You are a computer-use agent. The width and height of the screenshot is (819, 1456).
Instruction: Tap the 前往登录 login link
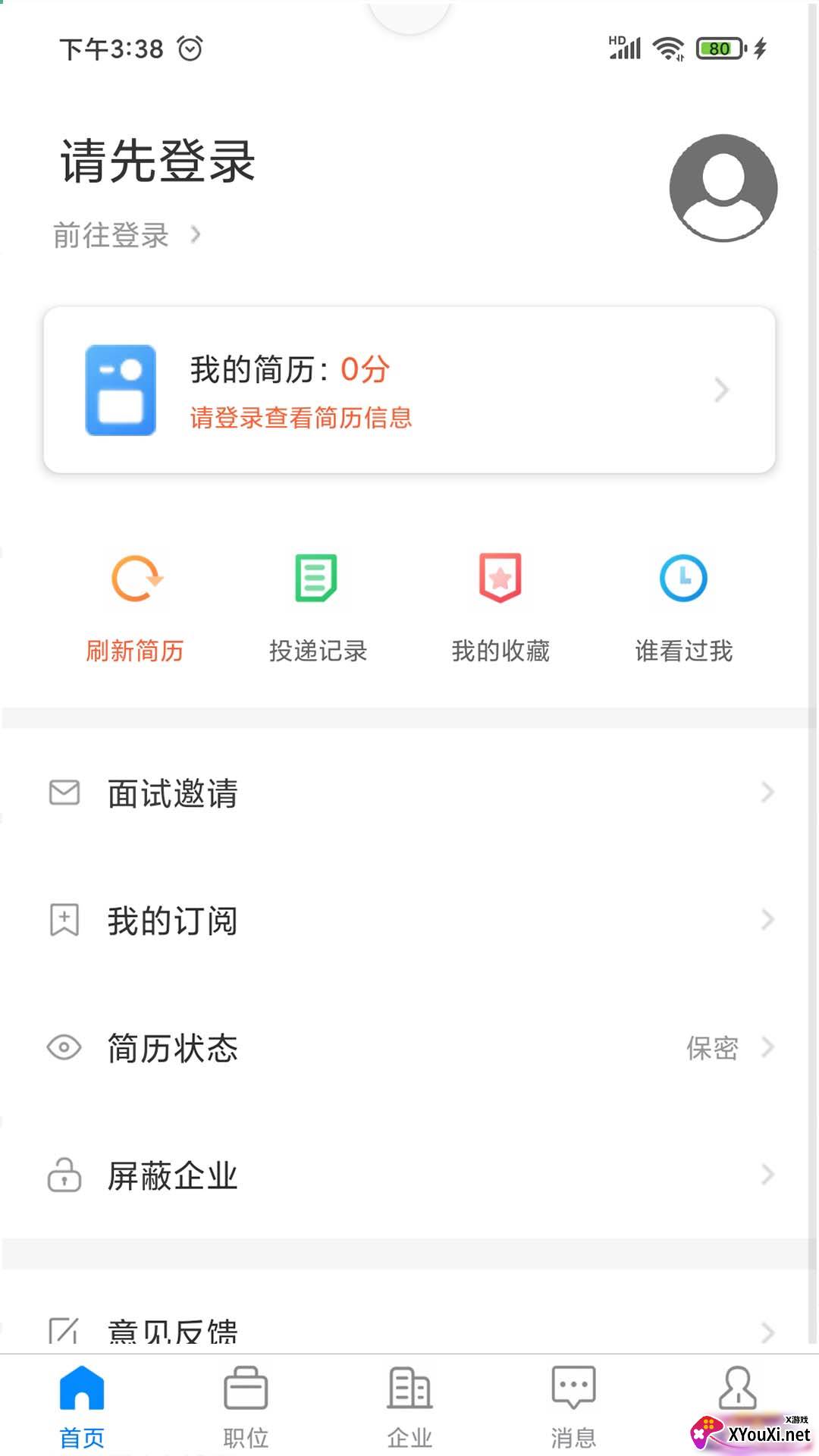[111, 236]
